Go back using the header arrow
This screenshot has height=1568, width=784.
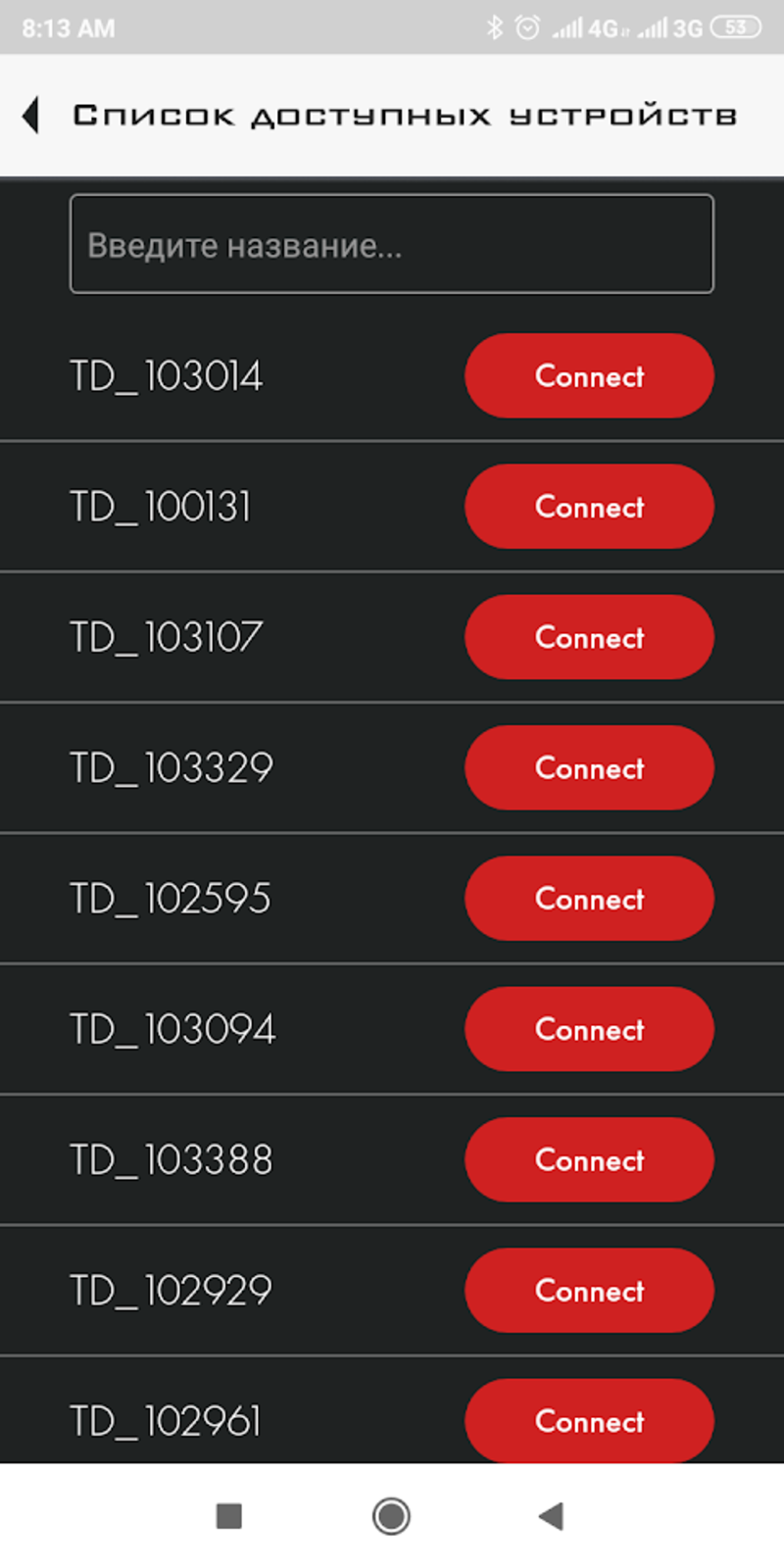pos(30,115)
